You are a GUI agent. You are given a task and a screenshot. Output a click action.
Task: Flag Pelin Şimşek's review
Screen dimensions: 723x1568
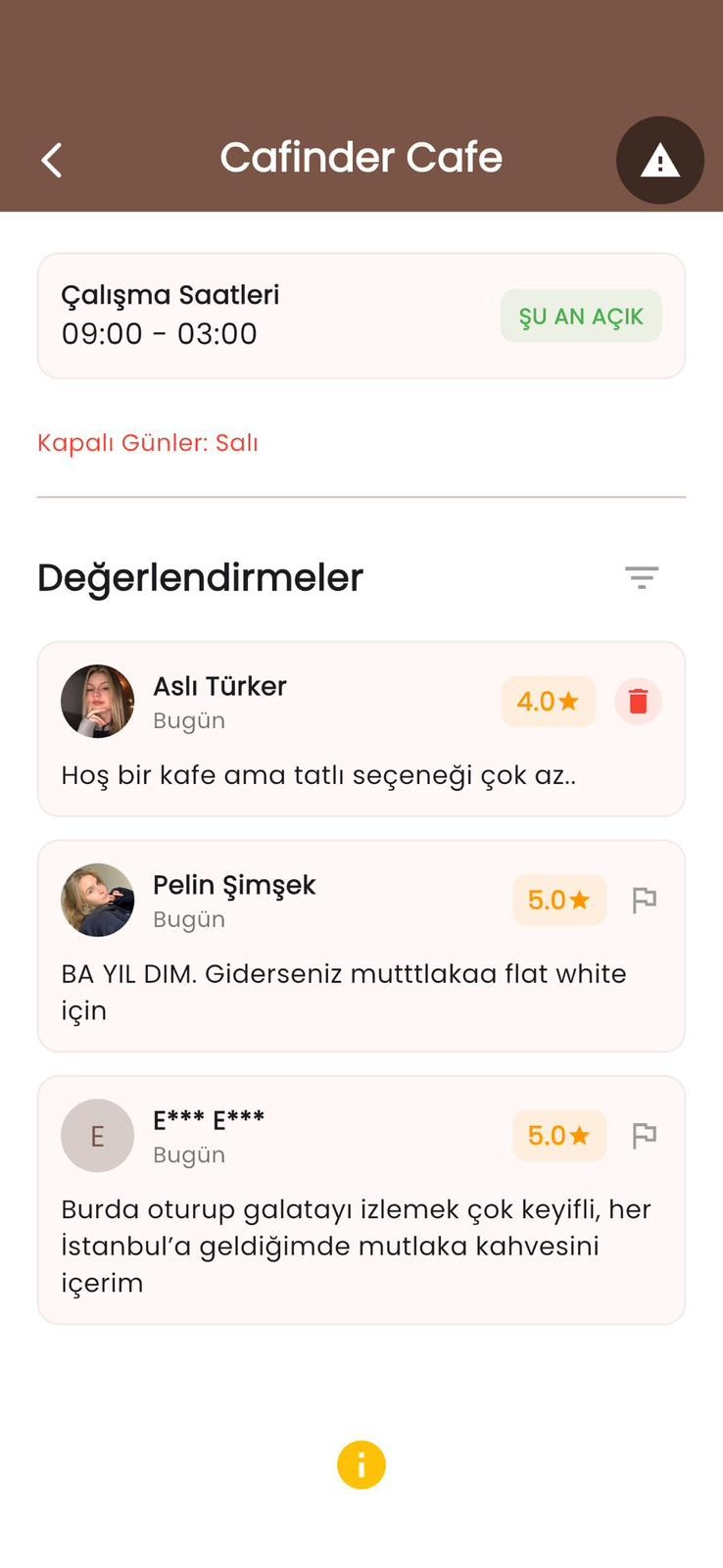point(645,899)
